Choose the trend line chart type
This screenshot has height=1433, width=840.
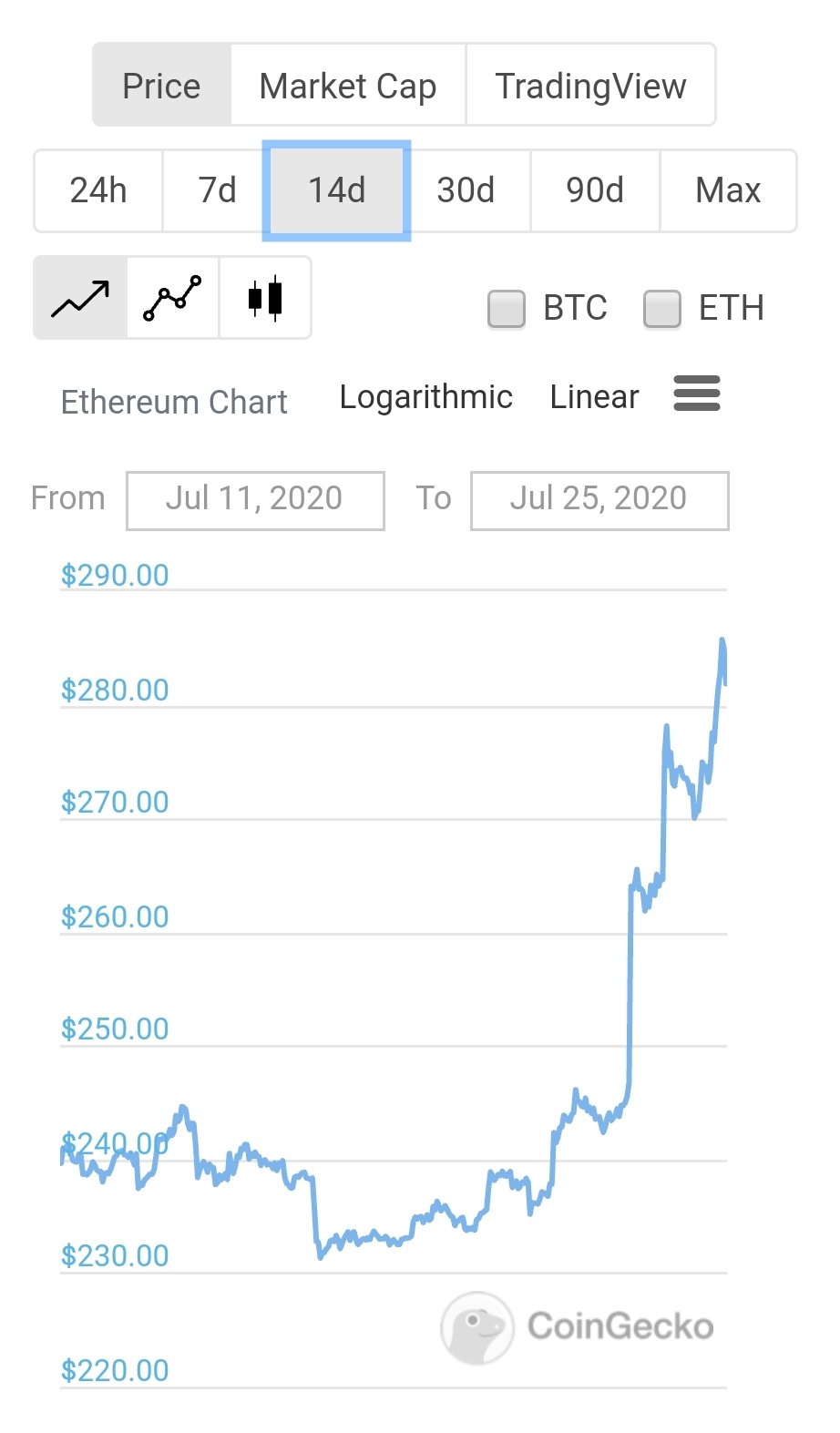pyautogui.click(x=80, y=298)
